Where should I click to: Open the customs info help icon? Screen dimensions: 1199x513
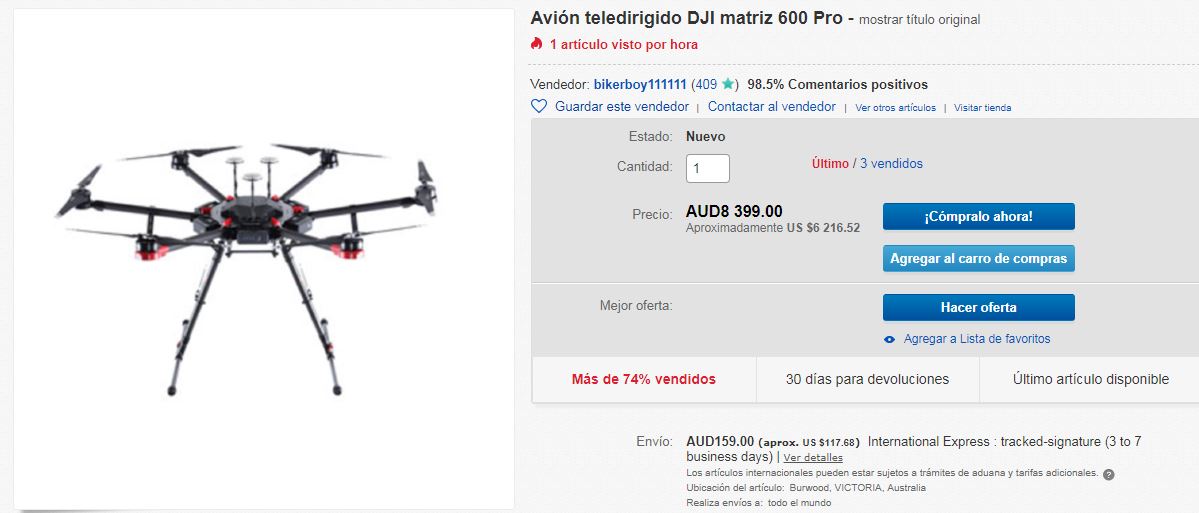pos(1109,474)
